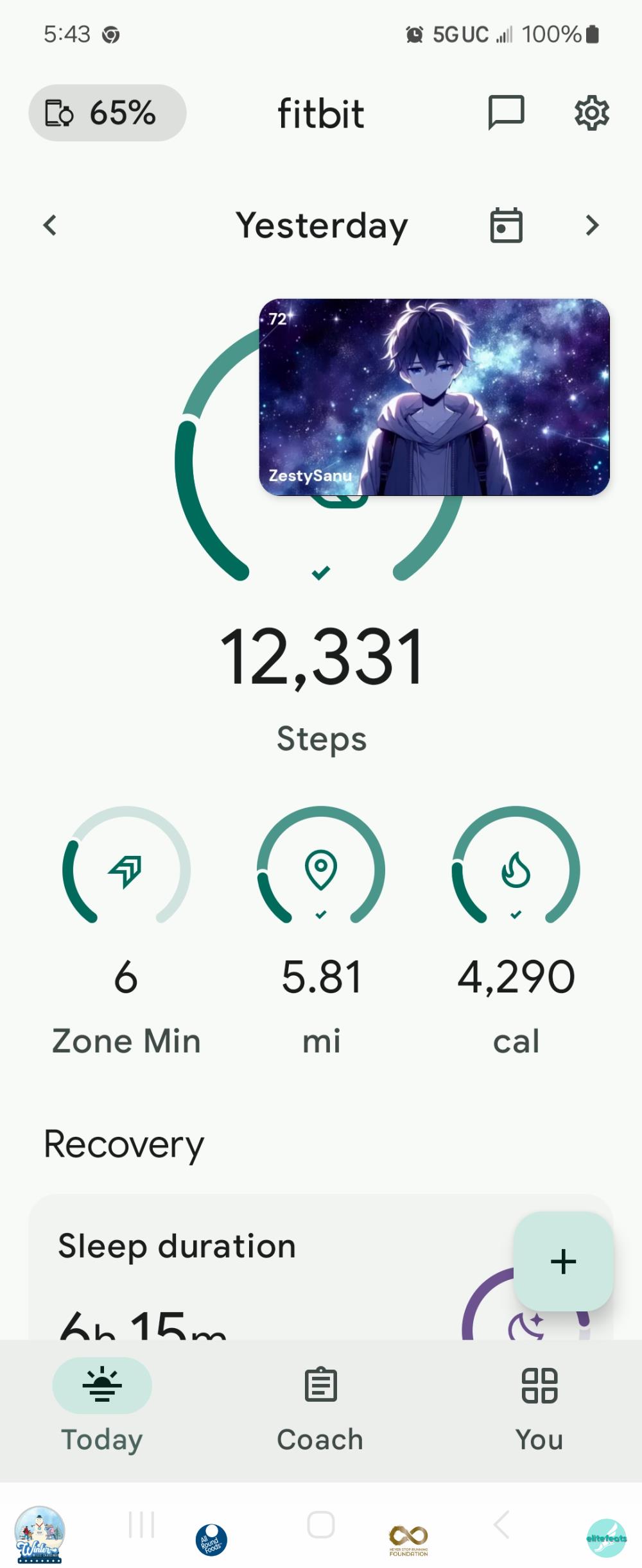Viewport: 642px width, 1568px height.
Task: Go to the previous day
Action: coord(50,225)
